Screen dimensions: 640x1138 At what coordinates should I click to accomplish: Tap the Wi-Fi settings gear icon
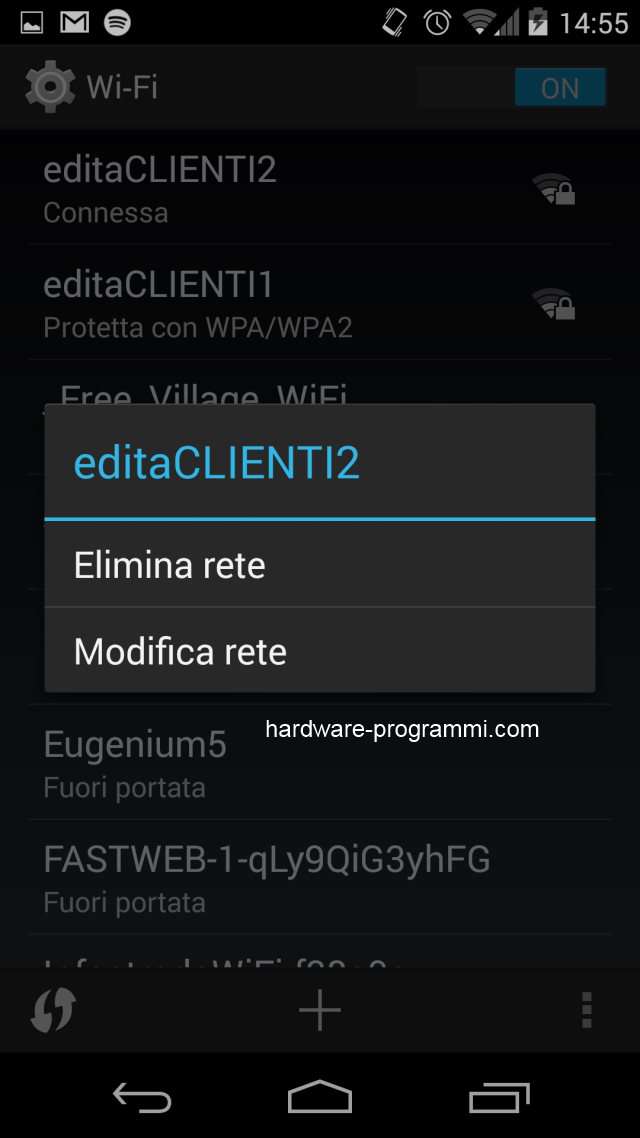(50, 87)
